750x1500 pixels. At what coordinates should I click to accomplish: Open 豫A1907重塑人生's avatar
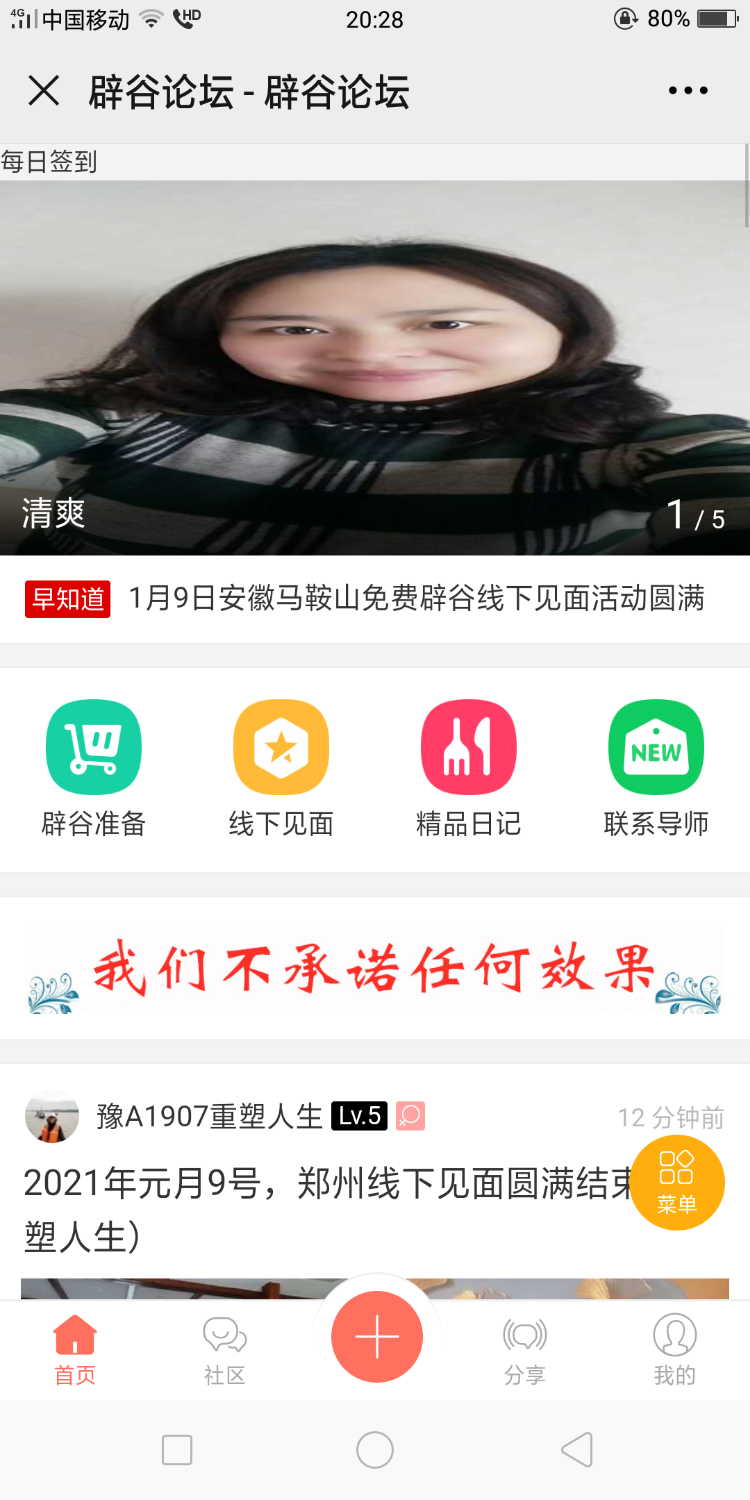click(x=51, y=1117)
